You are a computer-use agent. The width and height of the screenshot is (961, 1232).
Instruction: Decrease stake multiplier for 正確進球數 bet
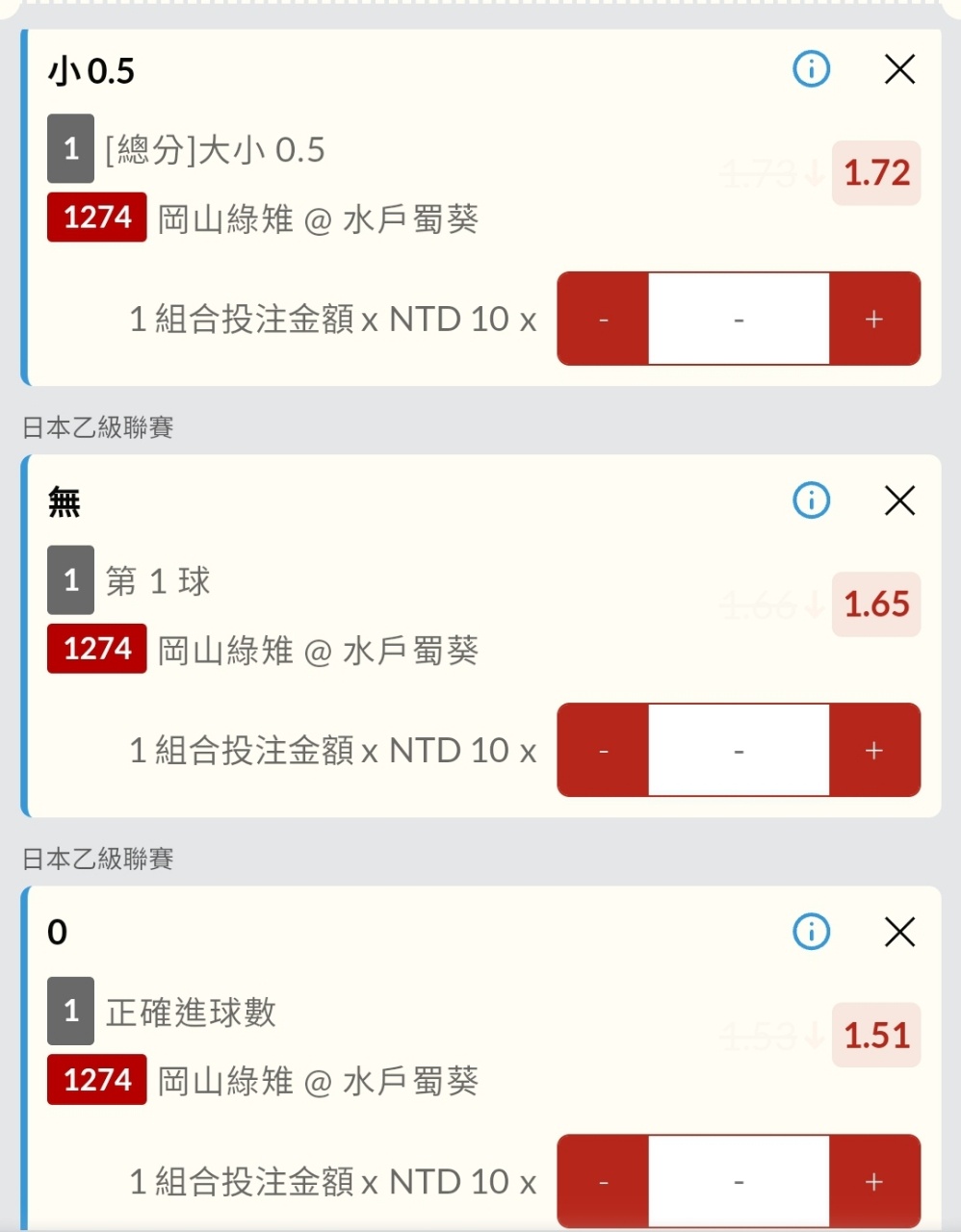point(604,1181)
